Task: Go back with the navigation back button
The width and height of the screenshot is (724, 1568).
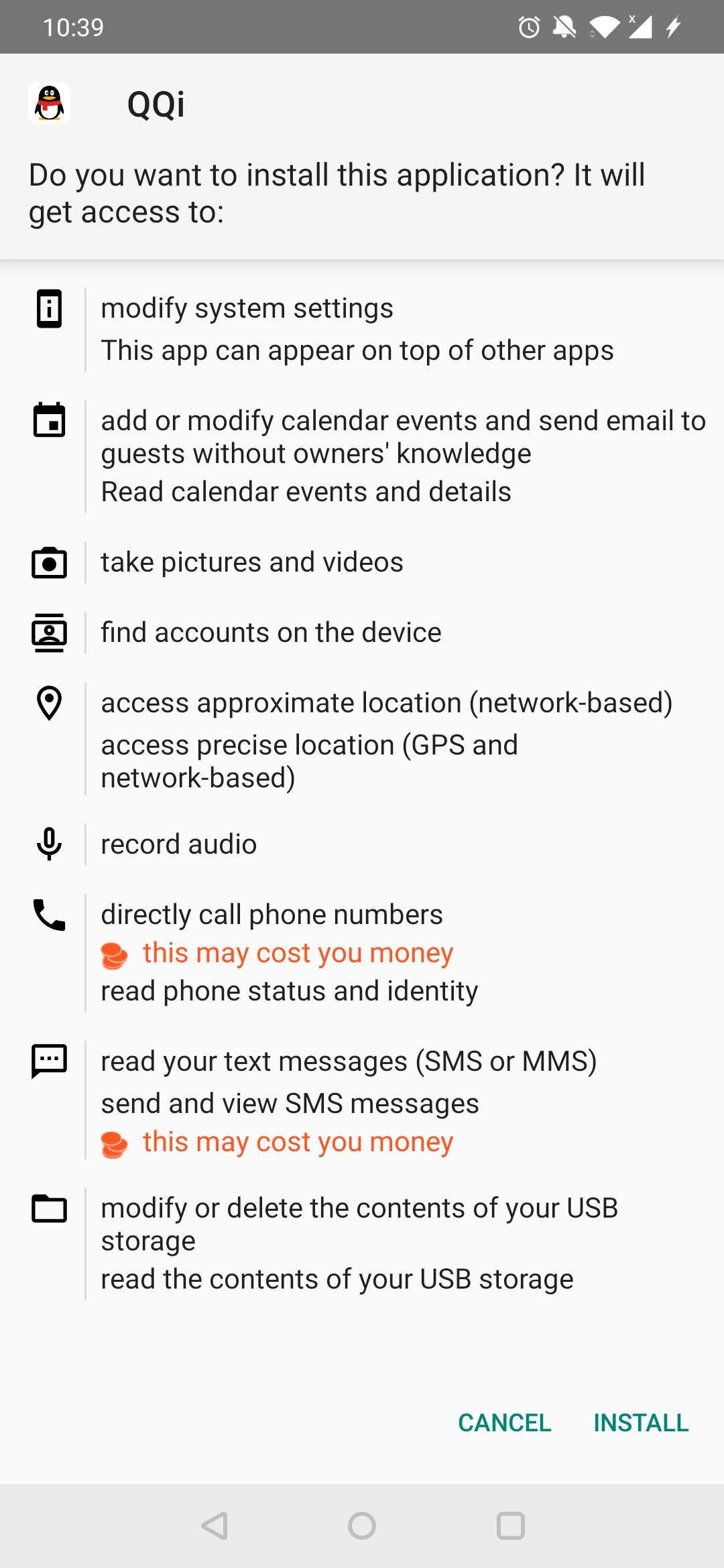Action: click(x=215, y=1526)
